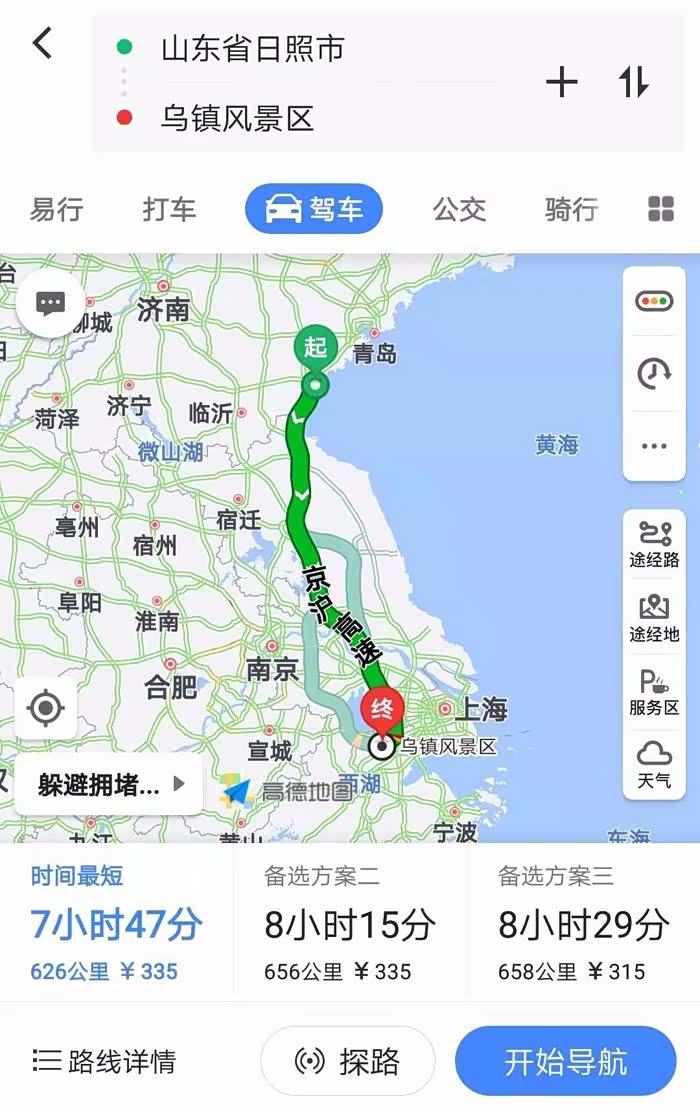Image resolution: width=700 pixels, height=1112 pixels.
Task: Edit the destination 乌镇风景区
Action: click(237, 117)
